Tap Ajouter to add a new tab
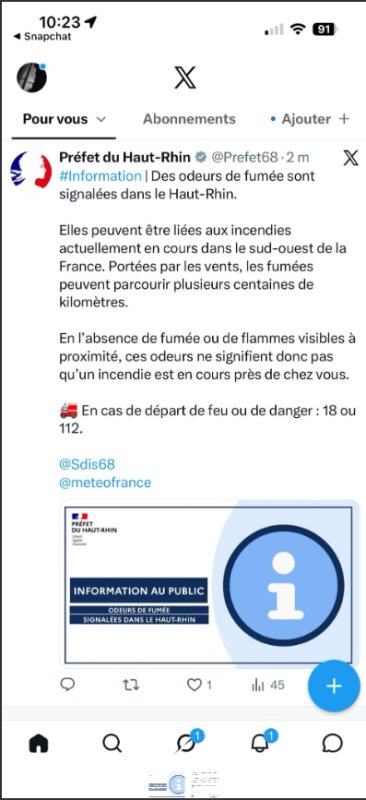This screenshot has height=800, width=366. tap(310, 119)
